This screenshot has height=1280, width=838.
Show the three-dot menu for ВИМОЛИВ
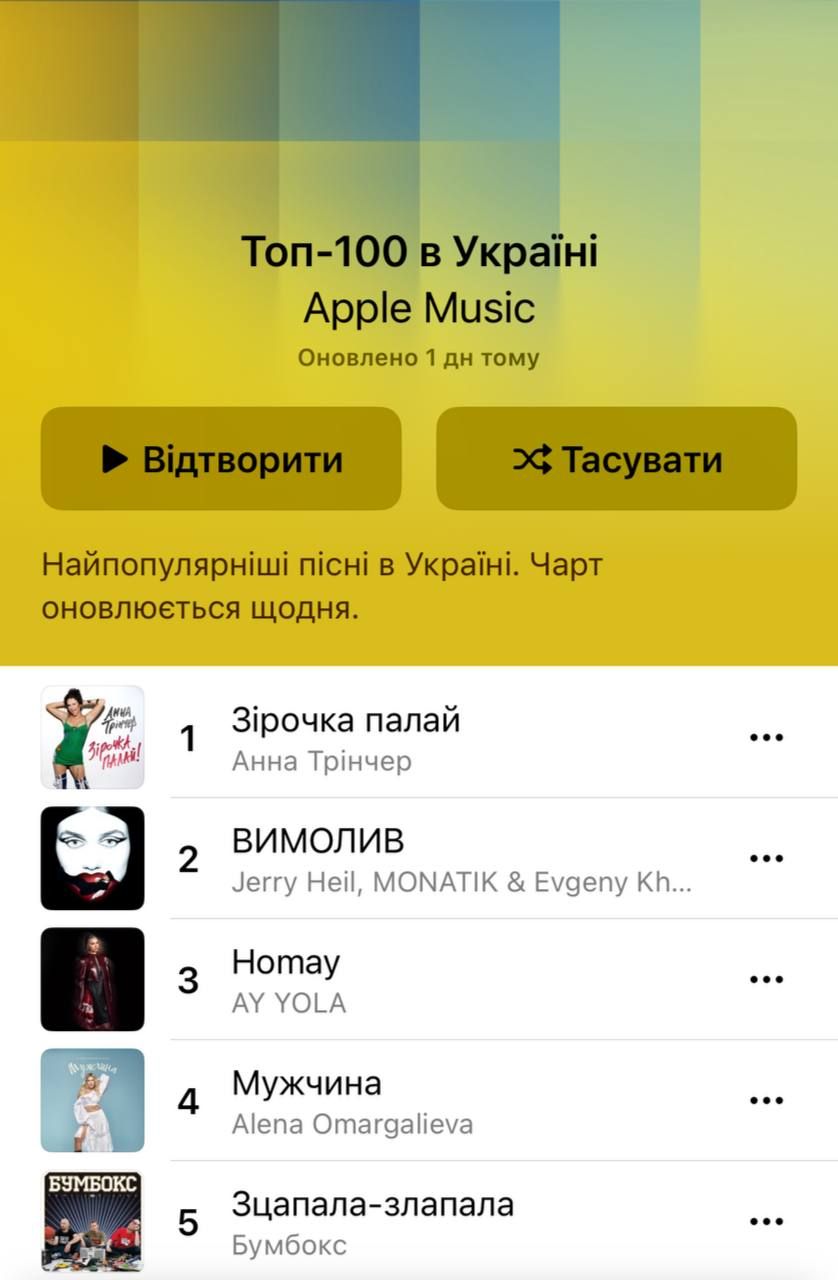point(766,859)
